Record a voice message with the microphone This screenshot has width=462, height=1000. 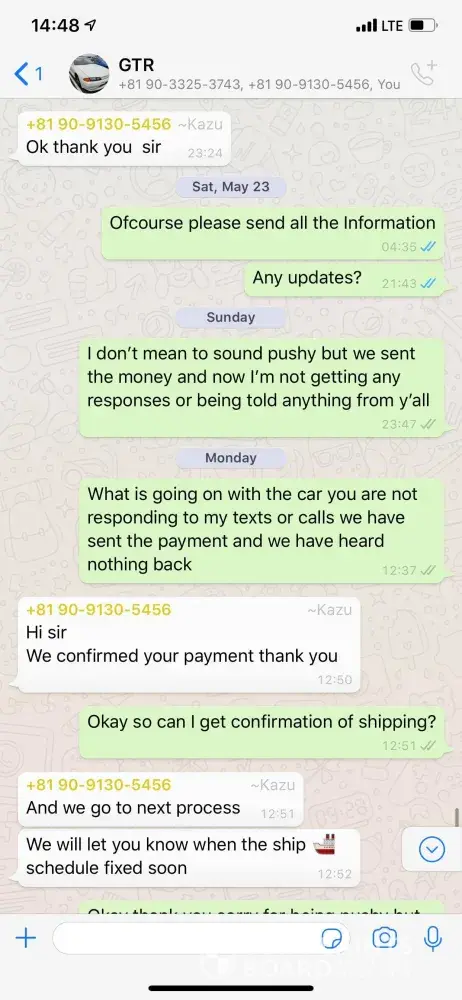433,938
